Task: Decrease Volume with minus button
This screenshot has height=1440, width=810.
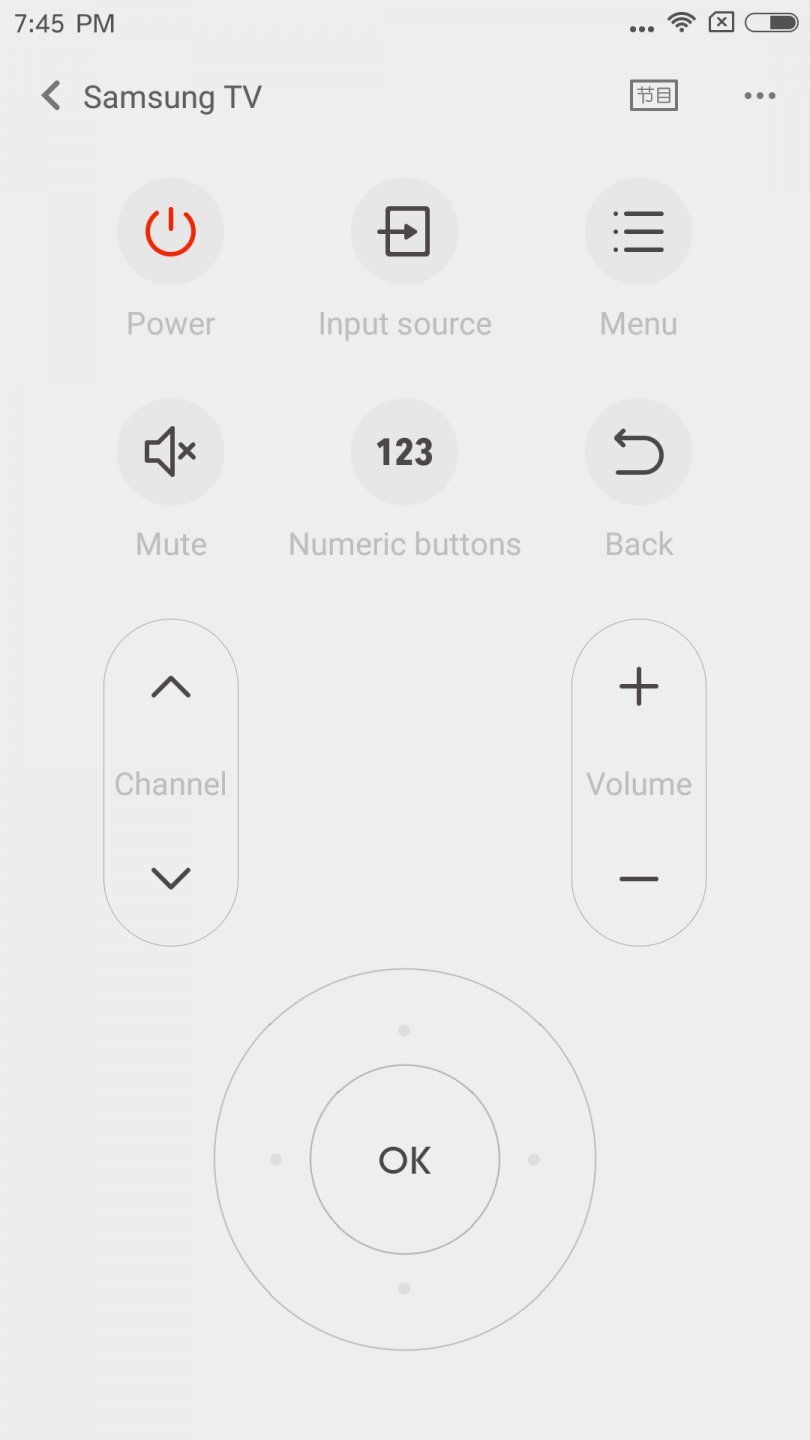Action: point(638,878)
